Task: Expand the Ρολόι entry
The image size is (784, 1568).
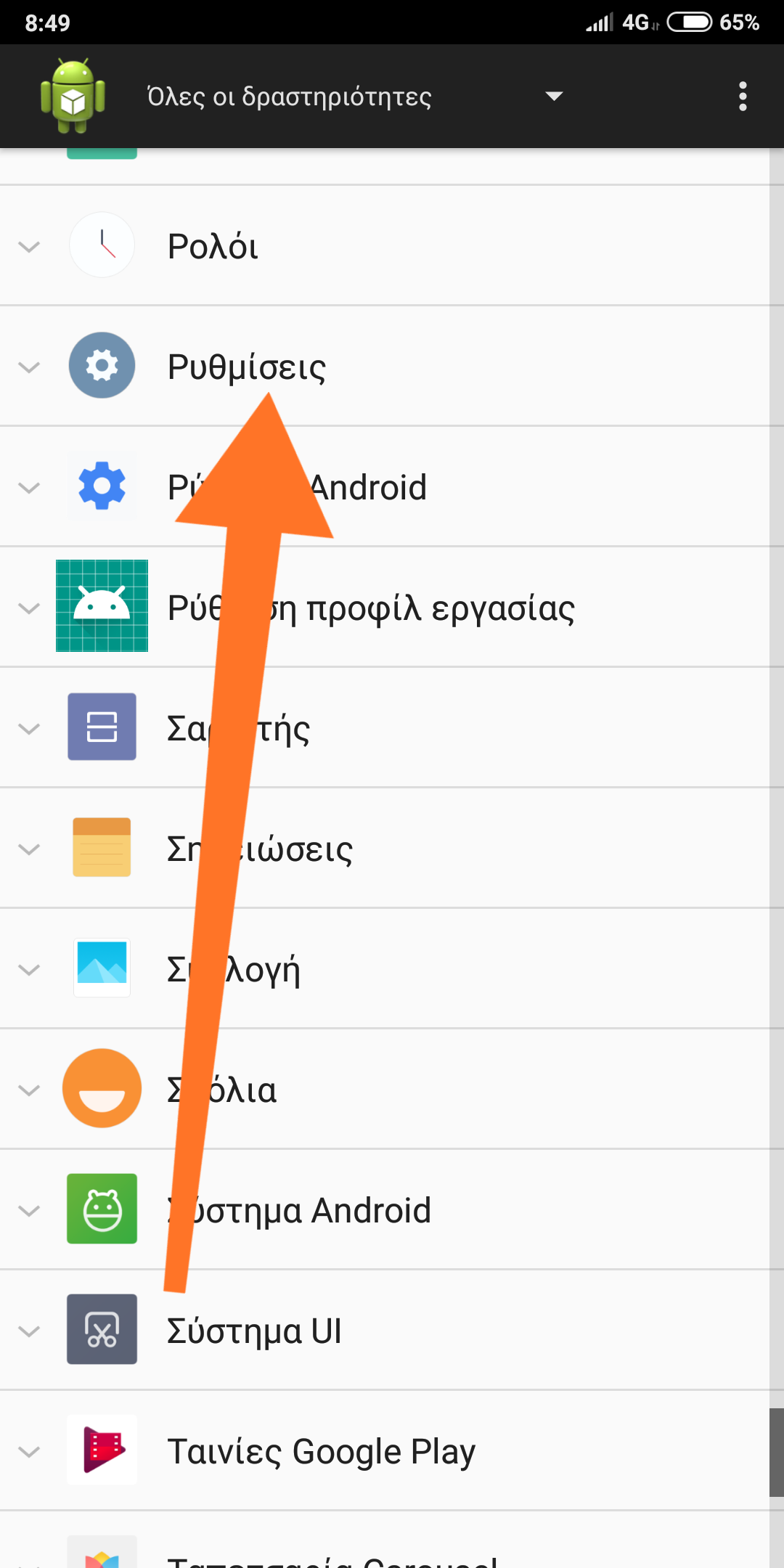Action: click(29, 247)
